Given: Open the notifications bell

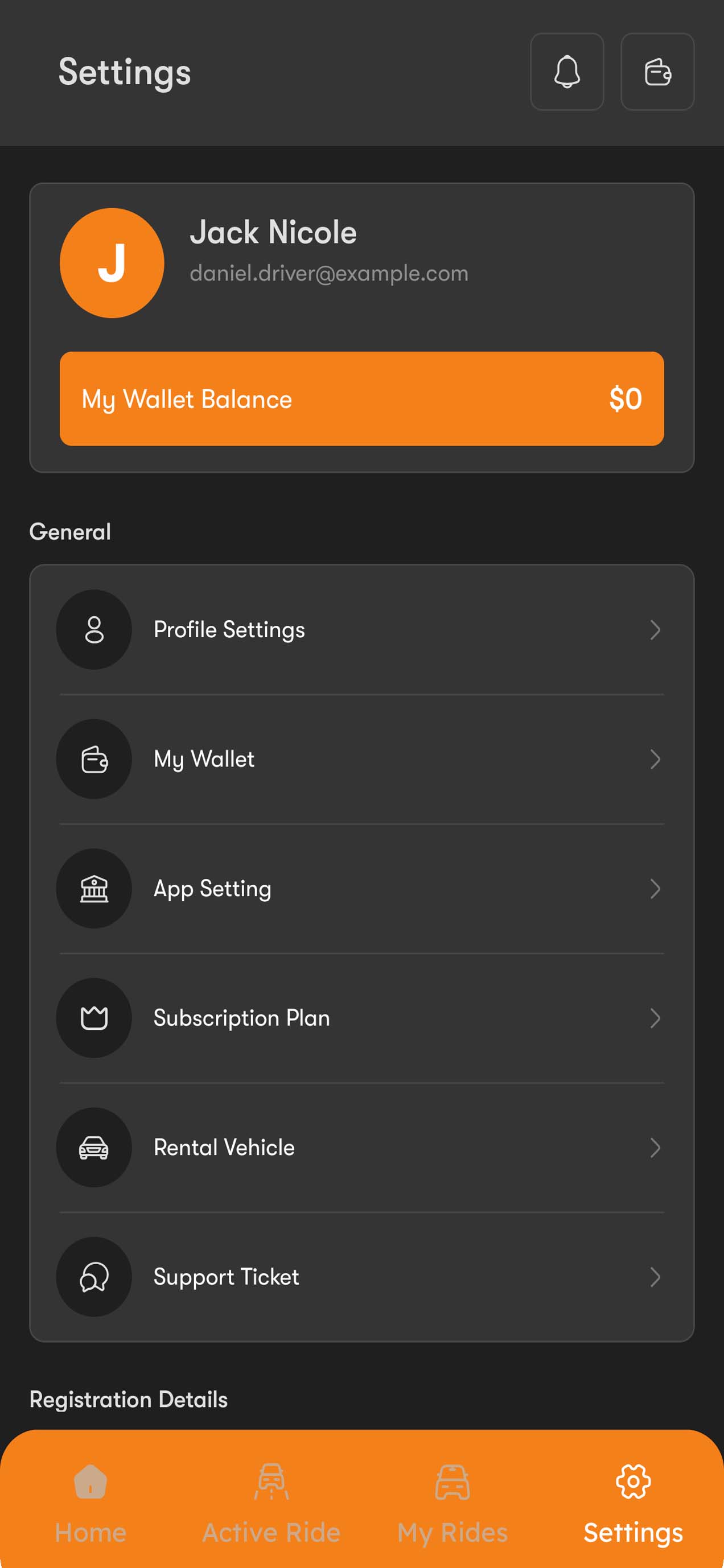Looking at the screenshot, I should click(566, 72).
